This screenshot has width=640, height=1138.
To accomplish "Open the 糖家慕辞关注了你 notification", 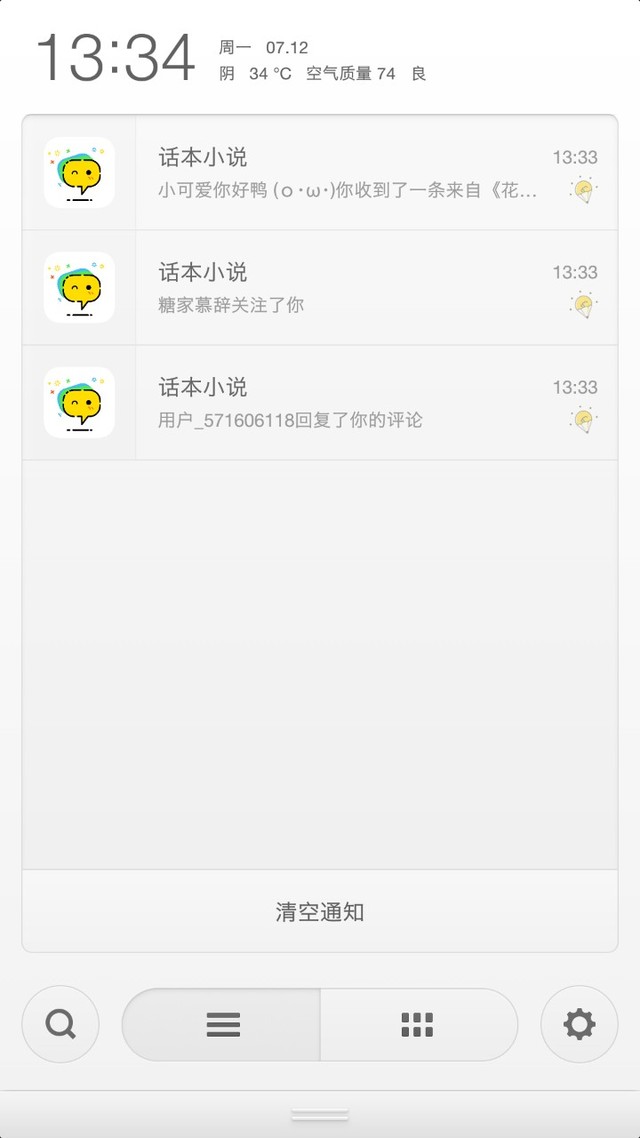I will tap(320, 287).
